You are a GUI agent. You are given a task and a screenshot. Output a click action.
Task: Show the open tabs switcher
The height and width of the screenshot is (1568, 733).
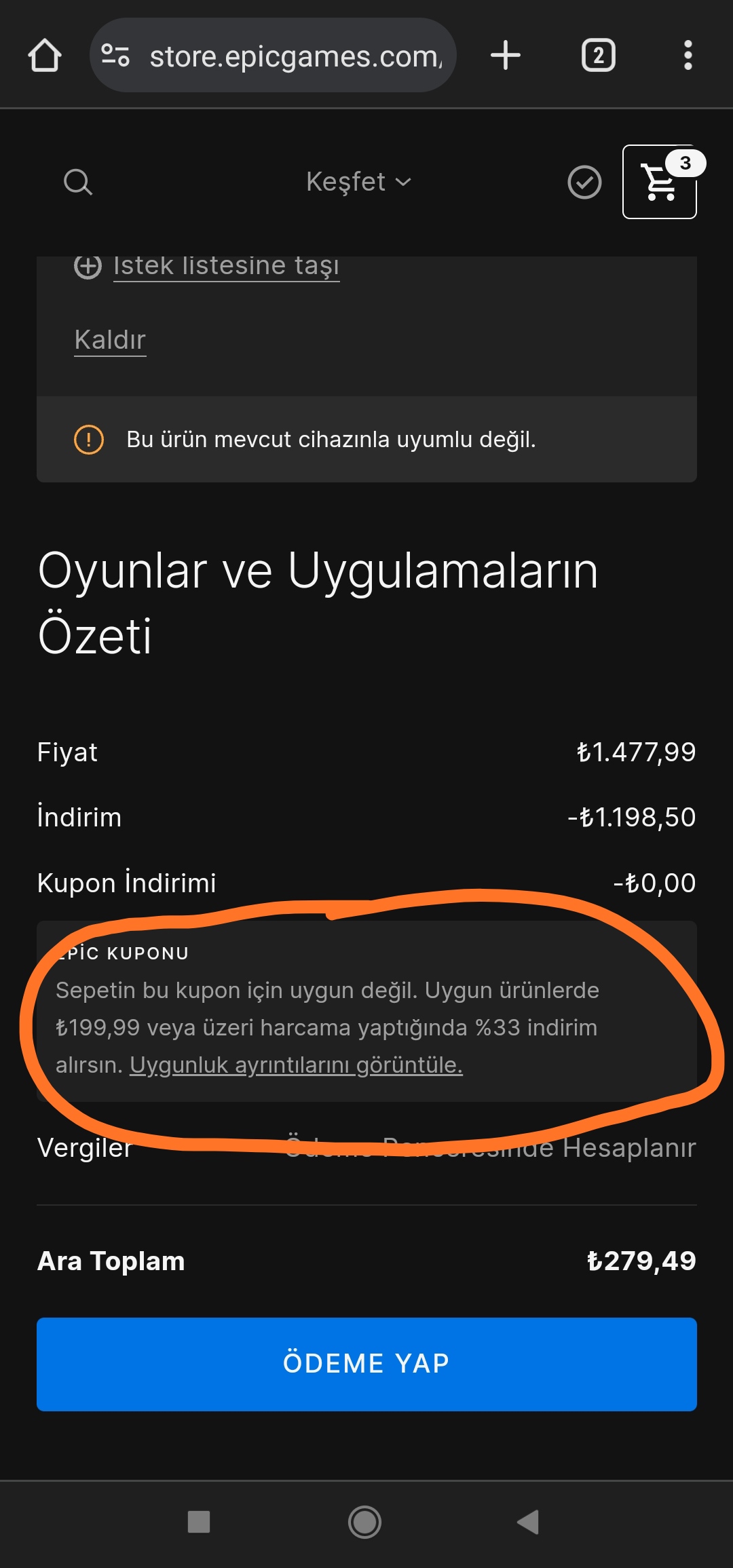click(x=598, y=56)
